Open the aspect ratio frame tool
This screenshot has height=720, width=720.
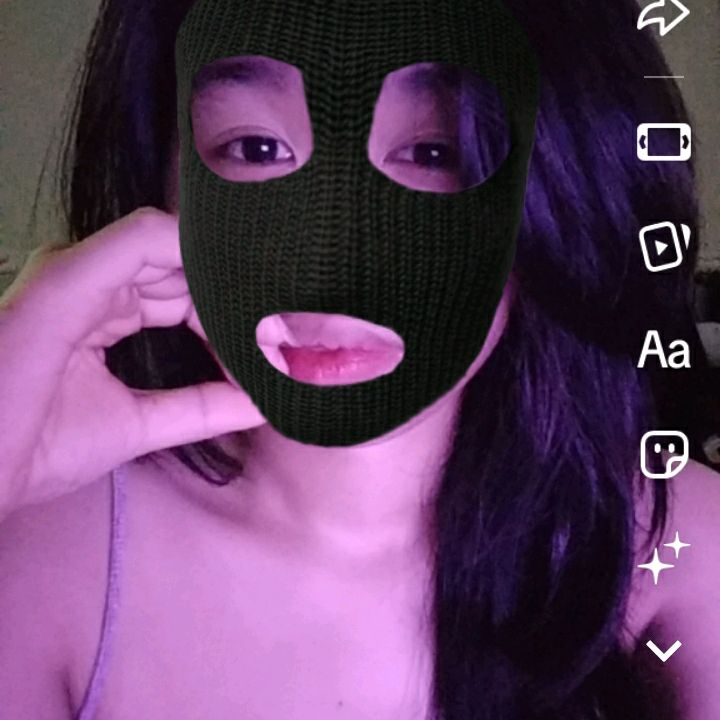click(x=664, y=142)
